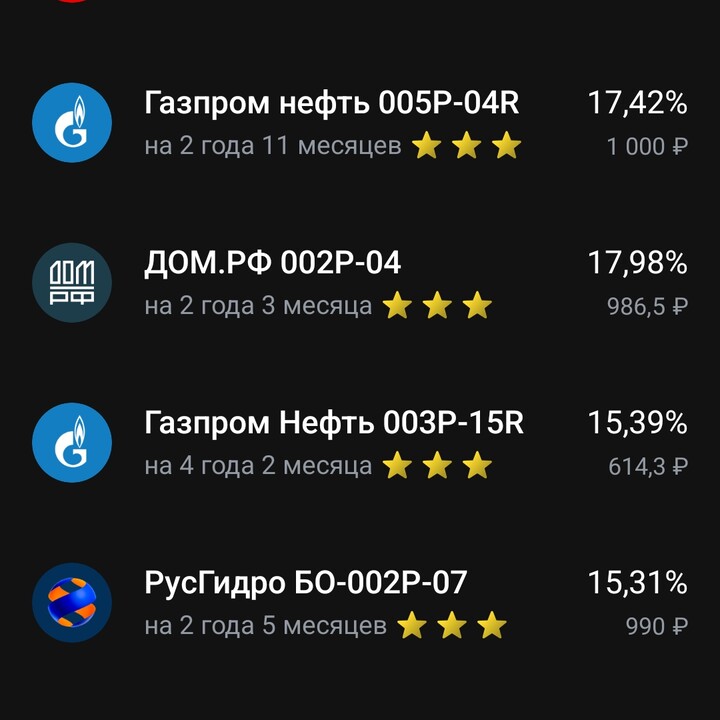This screenshot has height=720, width=720.
Task: View the Газпром Нефть 003P-15R bond
Action: click(334, 424)
